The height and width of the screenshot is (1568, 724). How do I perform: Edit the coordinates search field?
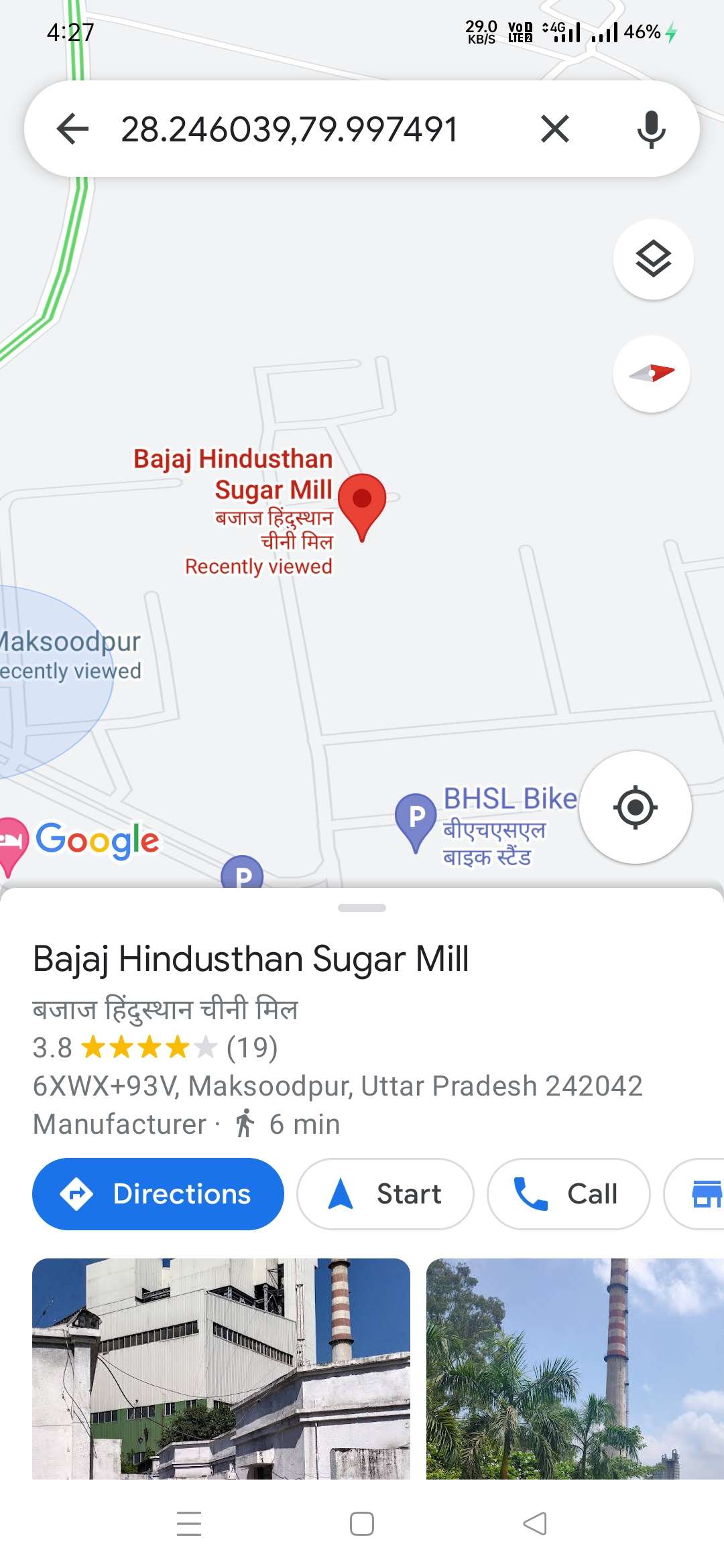(289, 129)
